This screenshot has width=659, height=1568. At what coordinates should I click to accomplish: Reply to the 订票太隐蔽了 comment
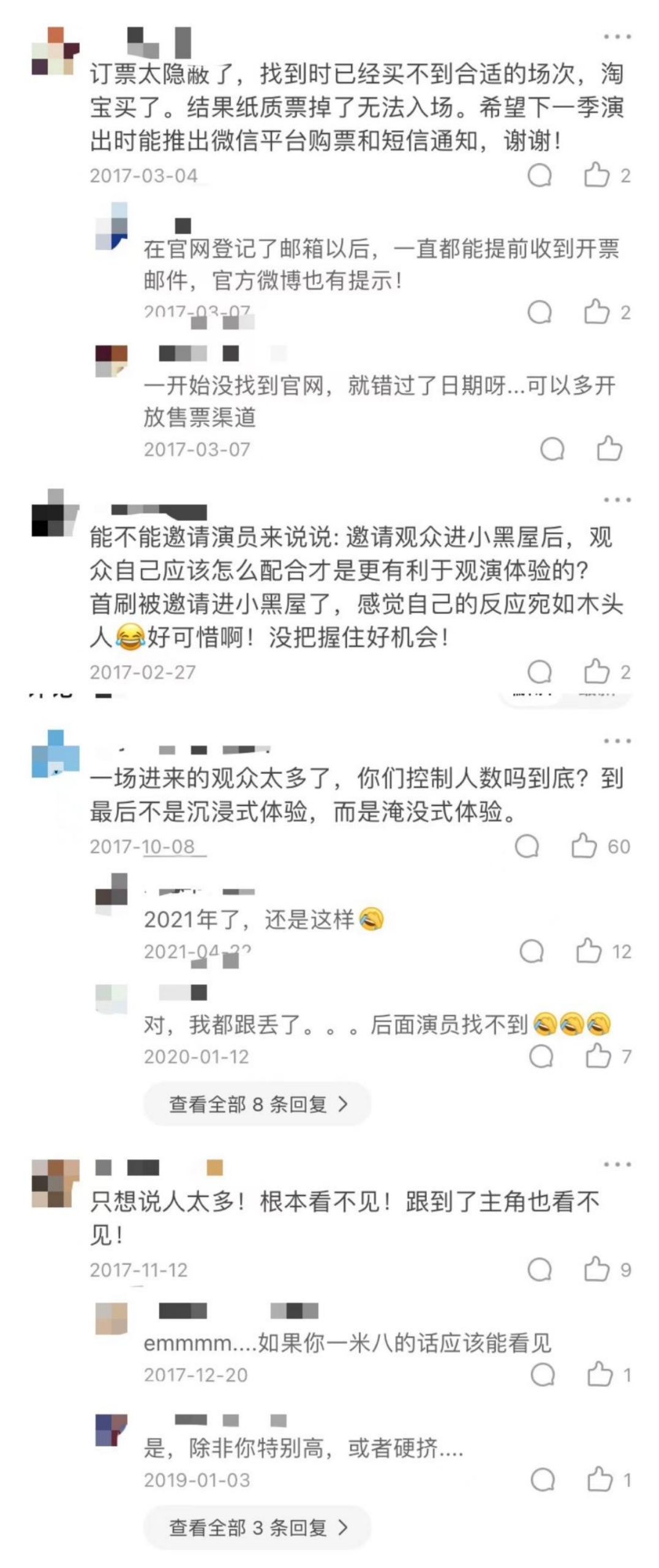[x=540, y=176]
